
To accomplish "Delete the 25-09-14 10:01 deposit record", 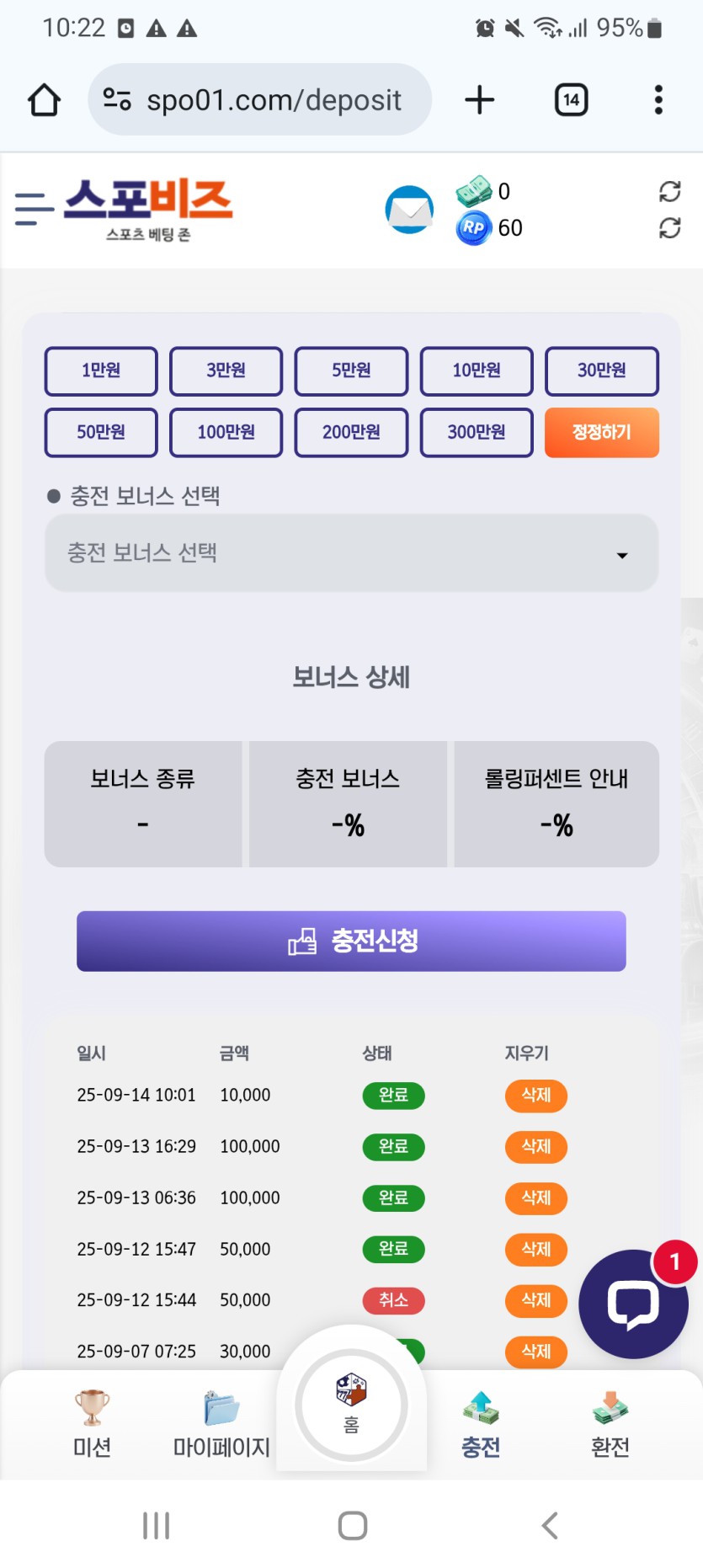I will pyautogui.click(x=535, y=1096).
